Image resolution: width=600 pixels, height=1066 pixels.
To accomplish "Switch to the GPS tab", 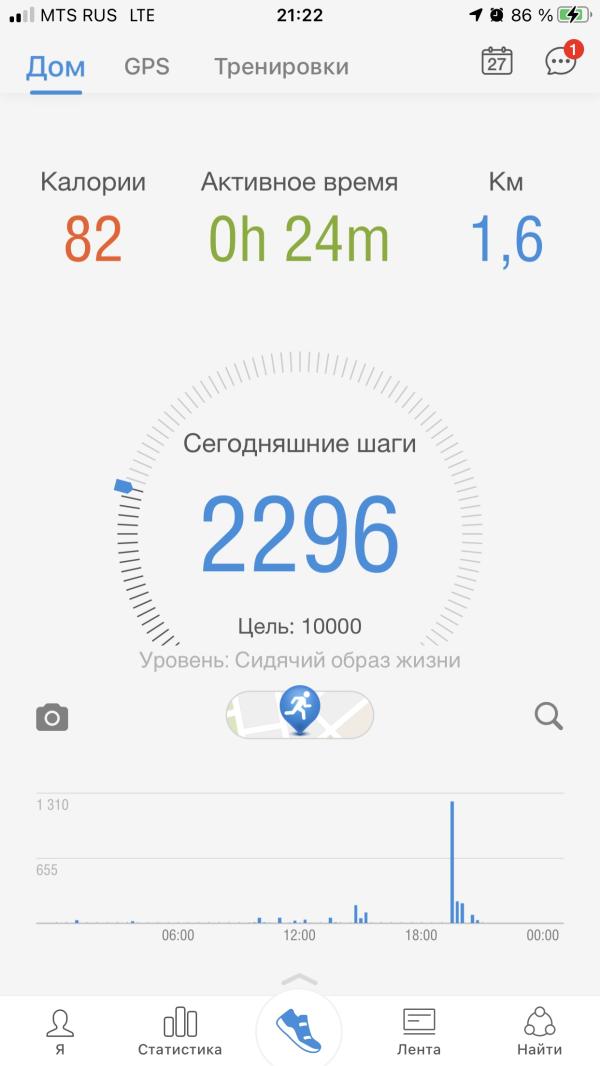I will pos(147,67).
